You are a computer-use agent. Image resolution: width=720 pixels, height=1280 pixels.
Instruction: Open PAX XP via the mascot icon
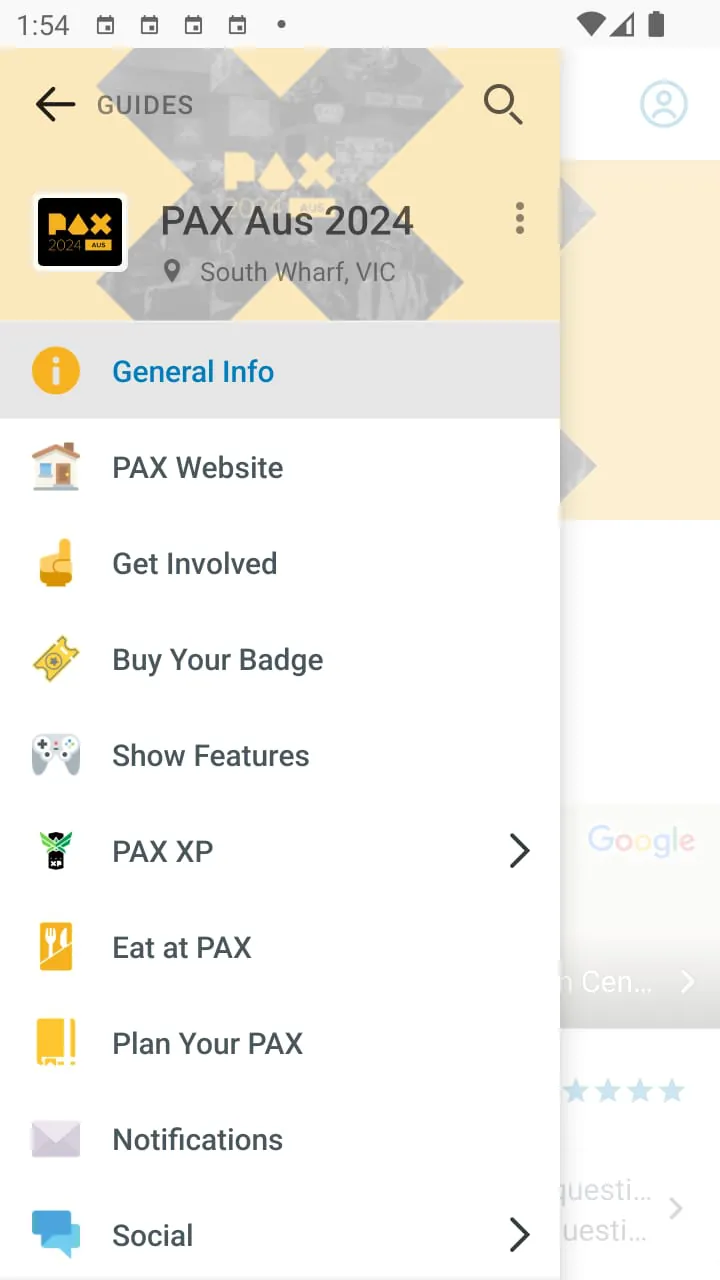pyautogui.click(x=56, y=851)
